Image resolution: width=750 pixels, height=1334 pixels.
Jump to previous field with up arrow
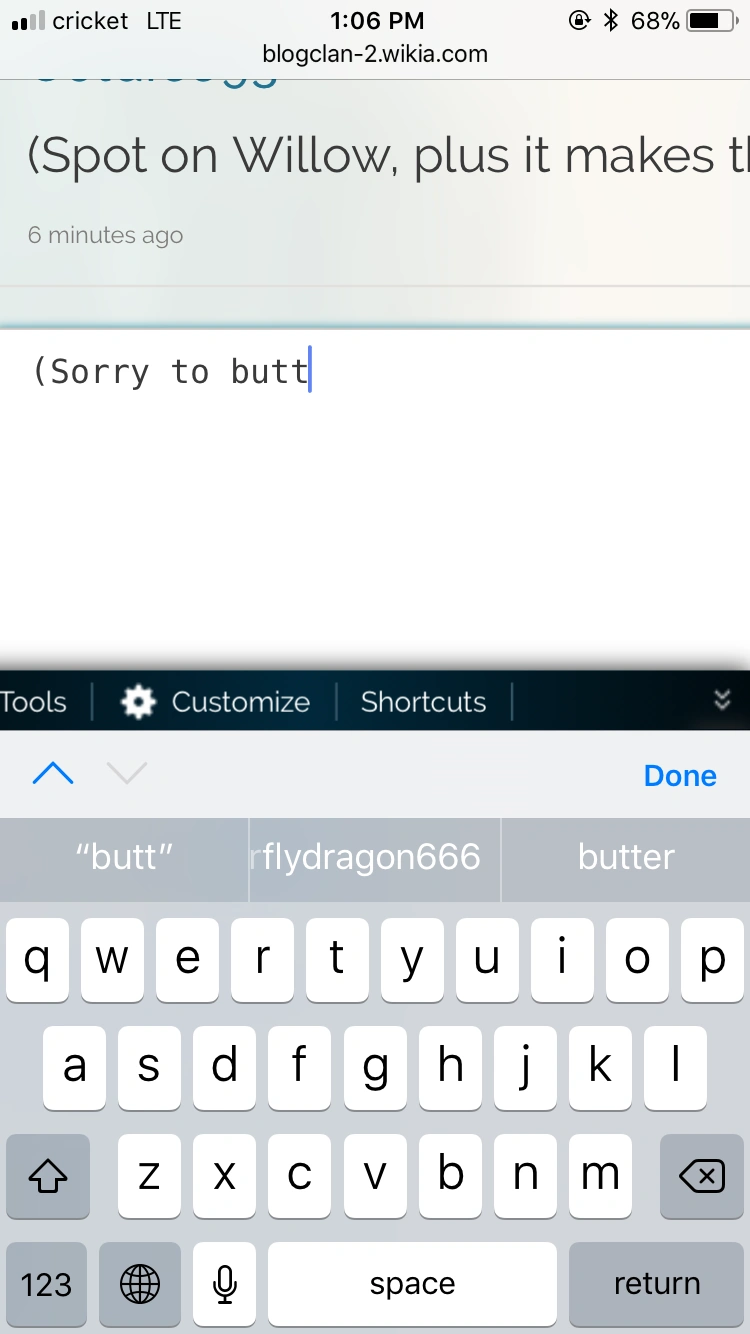pos(53,773)
